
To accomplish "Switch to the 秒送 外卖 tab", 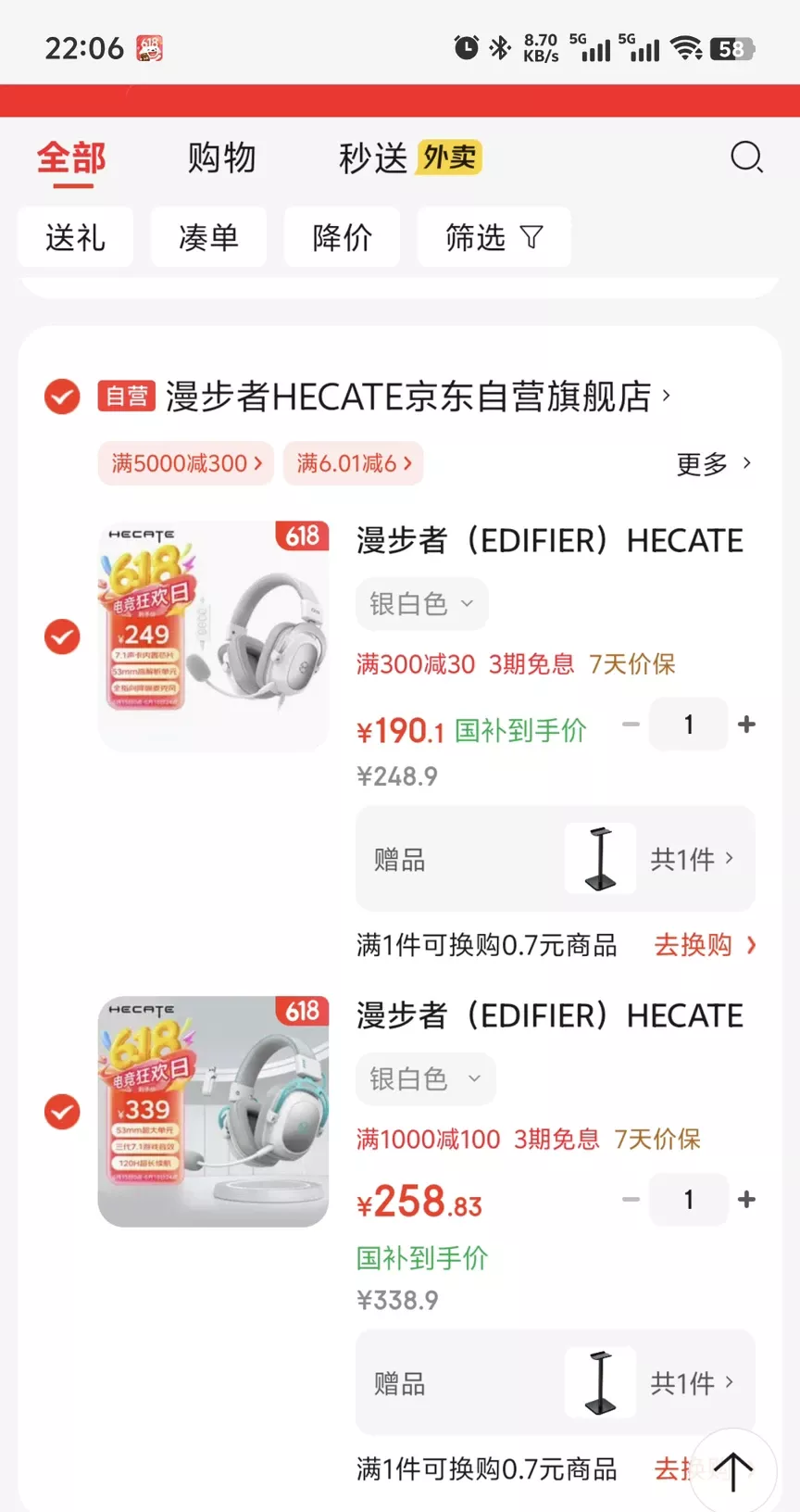I will (x=407, y=157).
